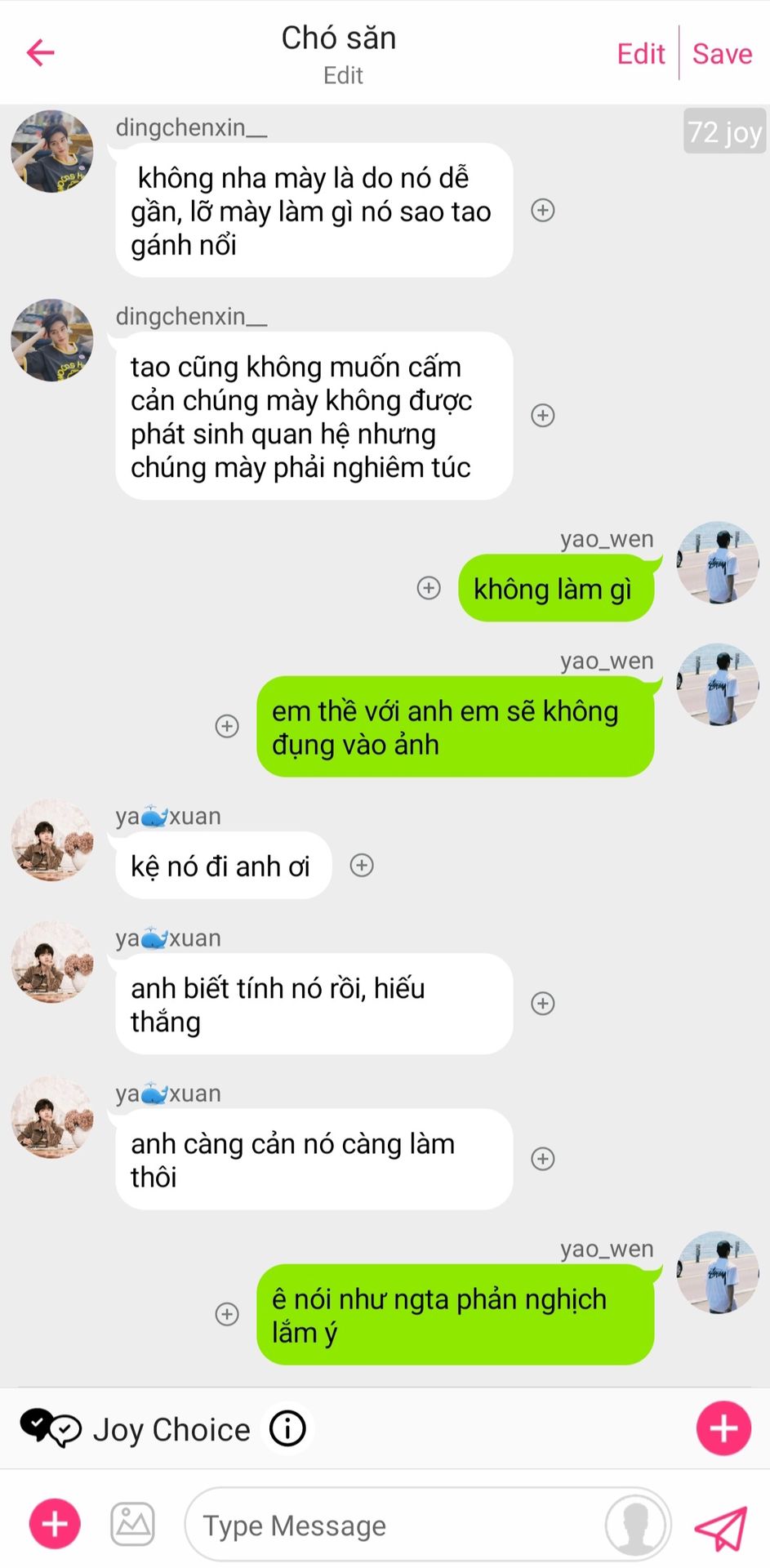The width and height of the screenshot is (770, 1568).
Task: Add a Joy Choice with pink plus
Action: point(723,1428)
